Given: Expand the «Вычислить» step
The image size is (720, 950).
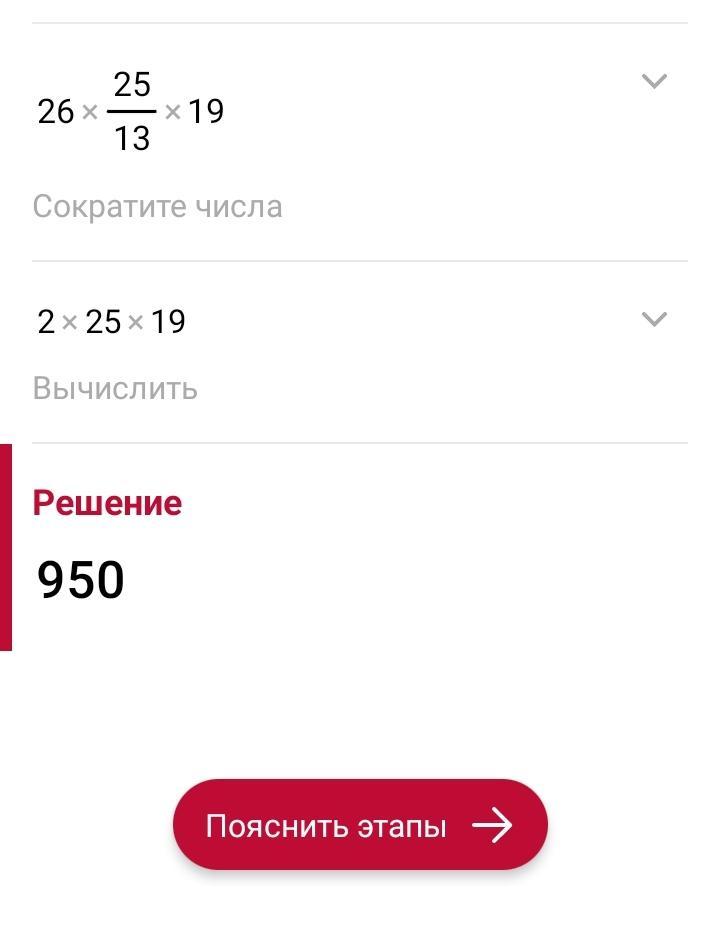Looking at the screenshot, I should click(x=654, y=319).
